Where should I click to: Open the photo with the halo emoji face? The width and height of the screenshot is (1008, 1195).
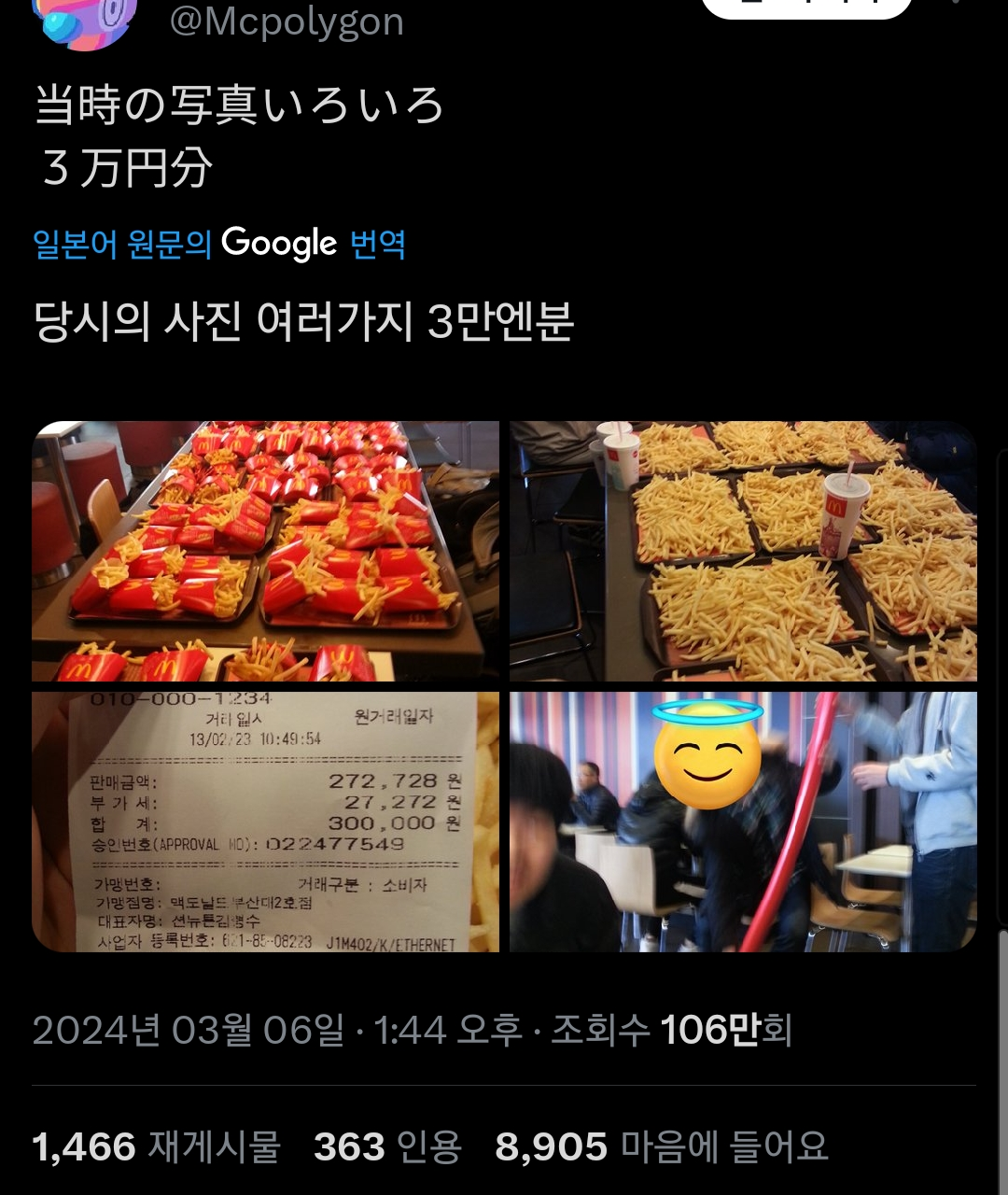tap(743, 822)
